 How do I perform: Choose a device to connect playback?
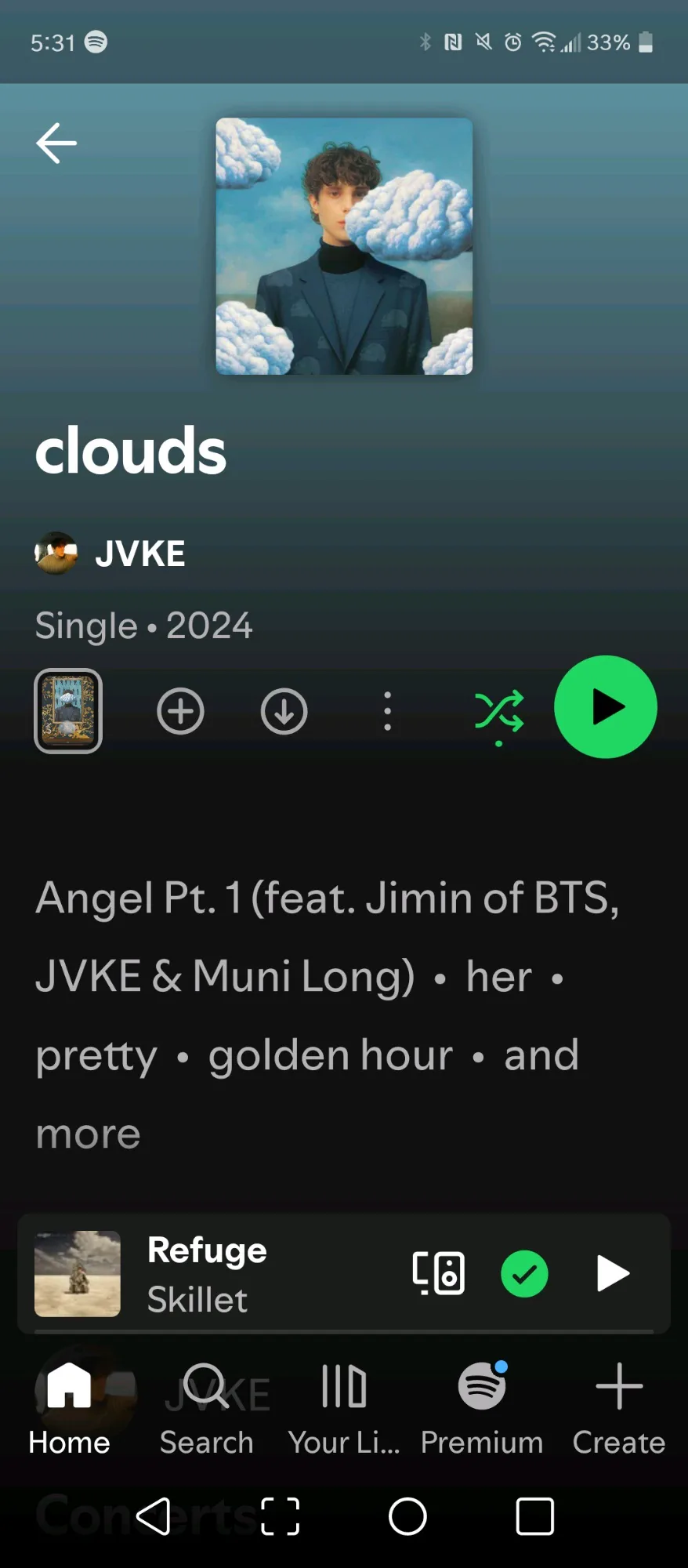coord(439,1273)
